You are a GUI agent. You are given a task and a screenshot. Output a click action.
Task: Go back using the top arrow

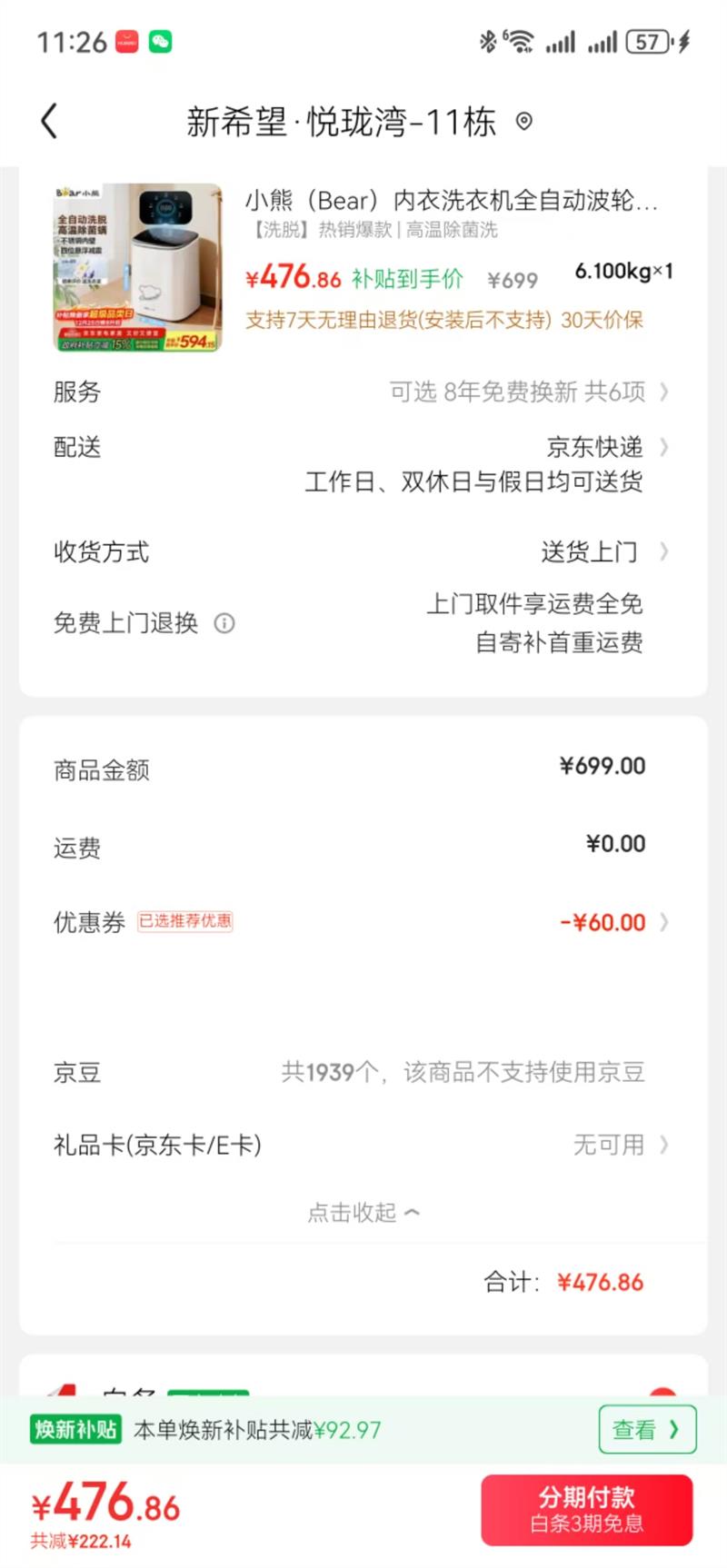50,121
